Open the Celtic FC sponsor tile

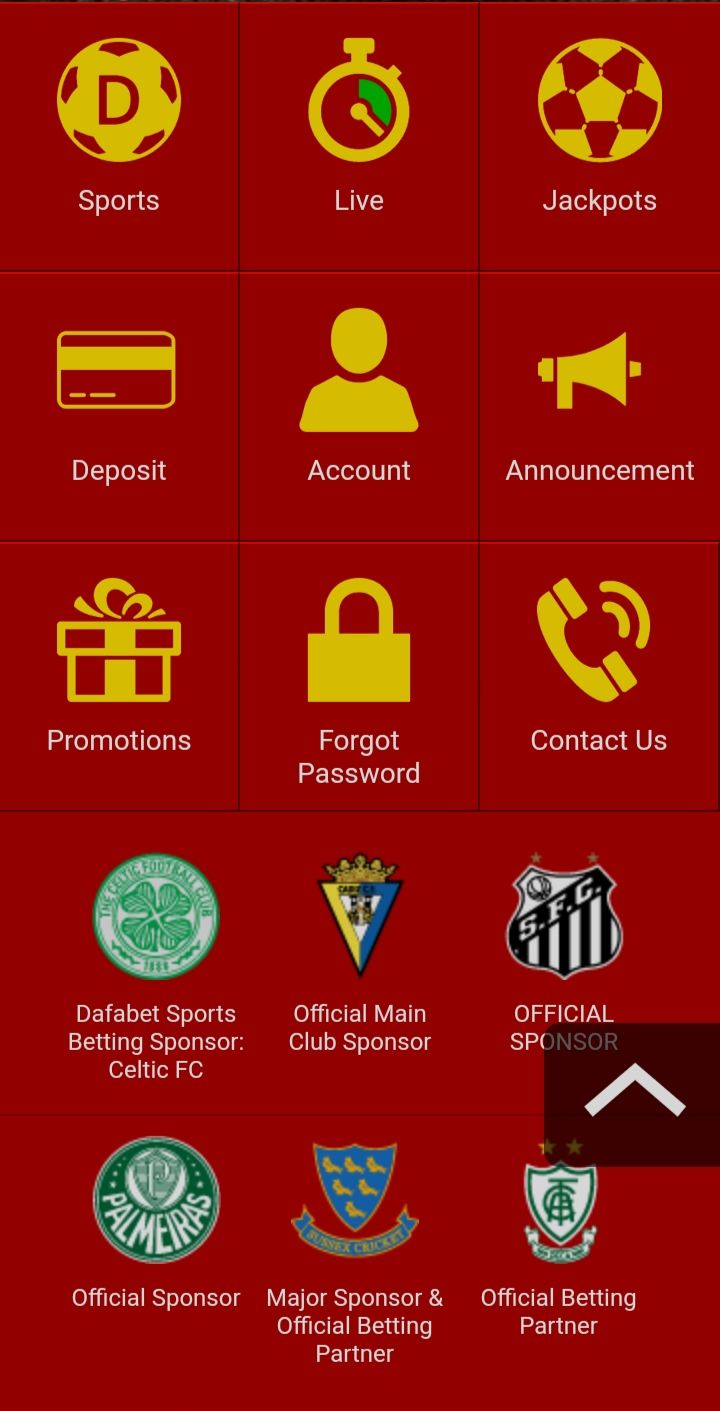156,966
